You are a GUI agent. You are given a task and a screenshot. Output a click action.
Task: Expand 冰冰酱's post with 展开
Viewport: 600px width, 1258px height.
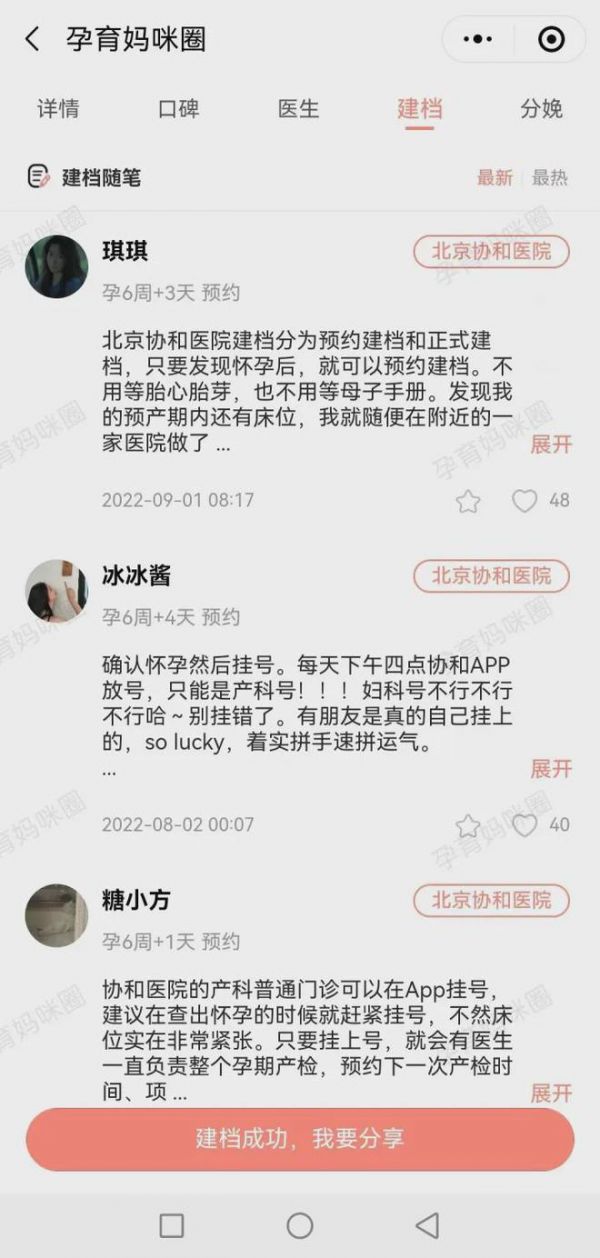[551, 769]
